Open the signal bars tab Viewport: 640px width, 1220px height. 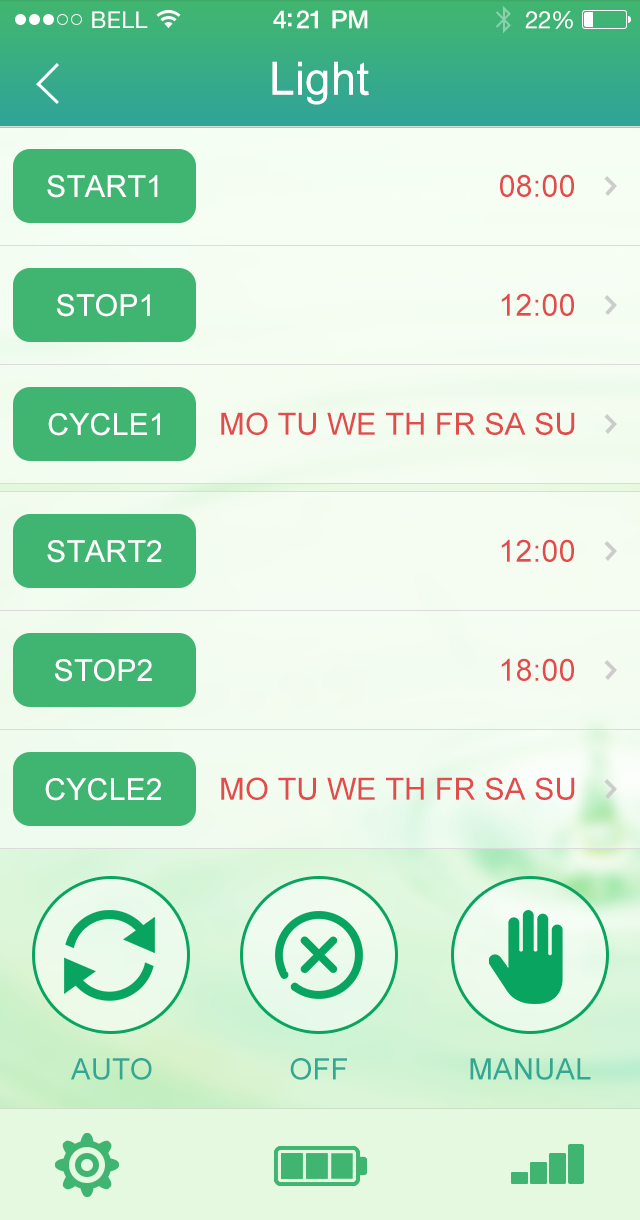(x=548, y=1165)
